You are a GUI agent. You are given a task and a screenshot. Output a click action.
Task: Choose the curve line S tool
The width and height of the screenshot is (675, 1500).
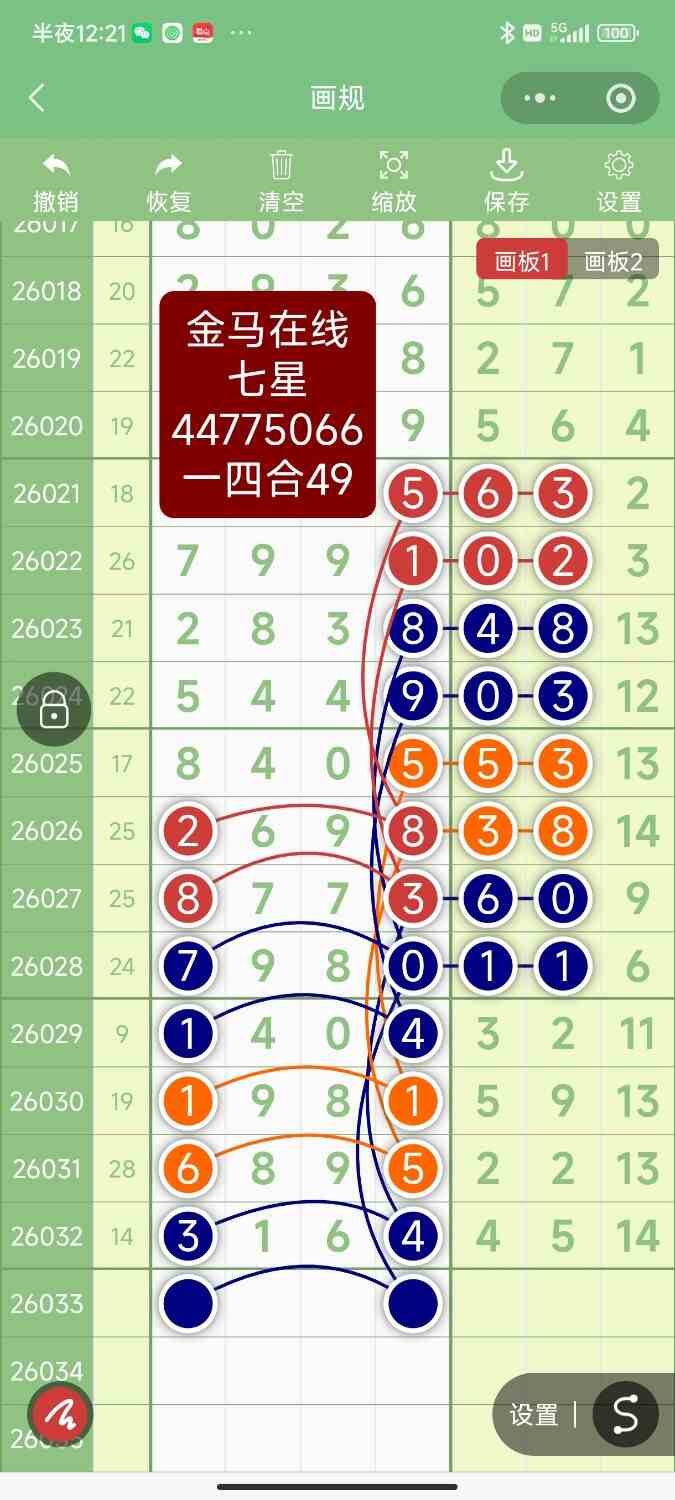(625, 1414)
